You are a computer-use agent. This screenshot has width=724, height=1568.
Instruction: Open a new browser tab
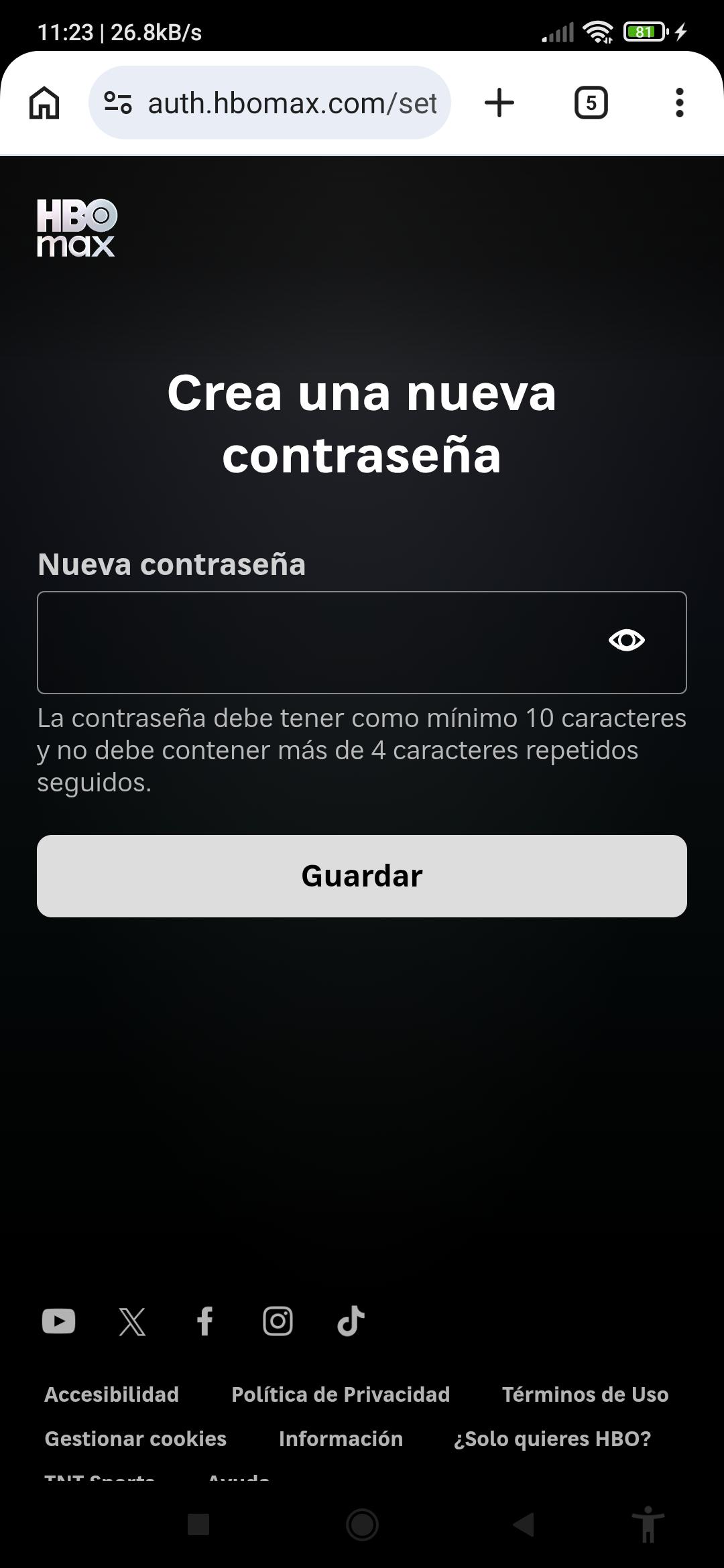[499, 103]
